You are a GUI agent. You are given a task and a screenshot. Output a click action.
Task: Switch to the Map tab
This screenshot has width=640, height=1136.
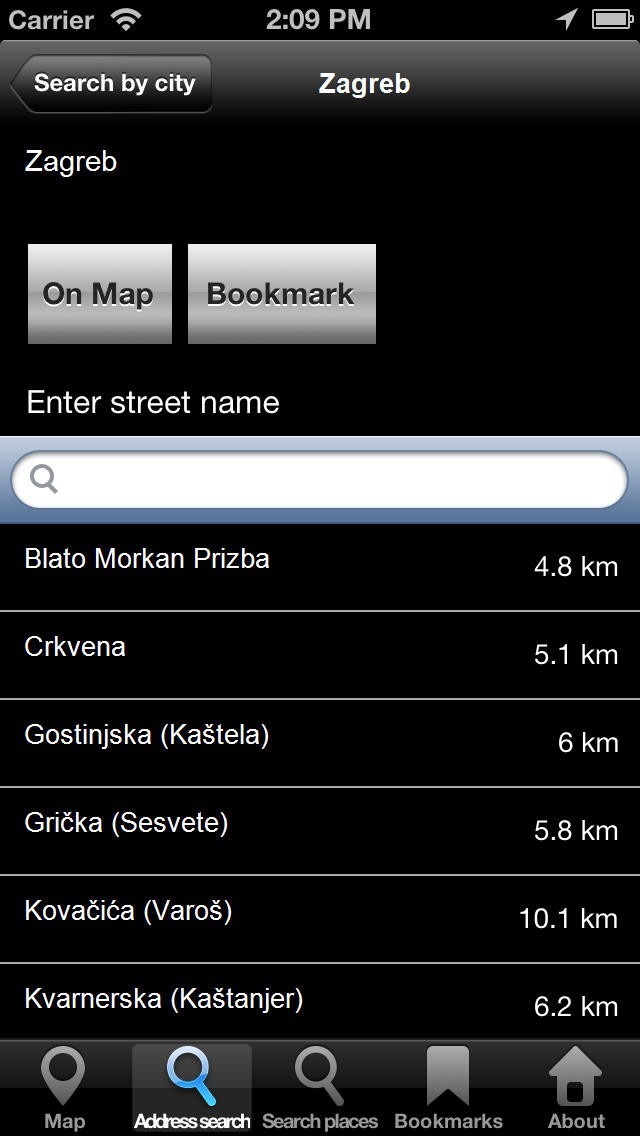pyautogui.click(x=64, y=1088)
